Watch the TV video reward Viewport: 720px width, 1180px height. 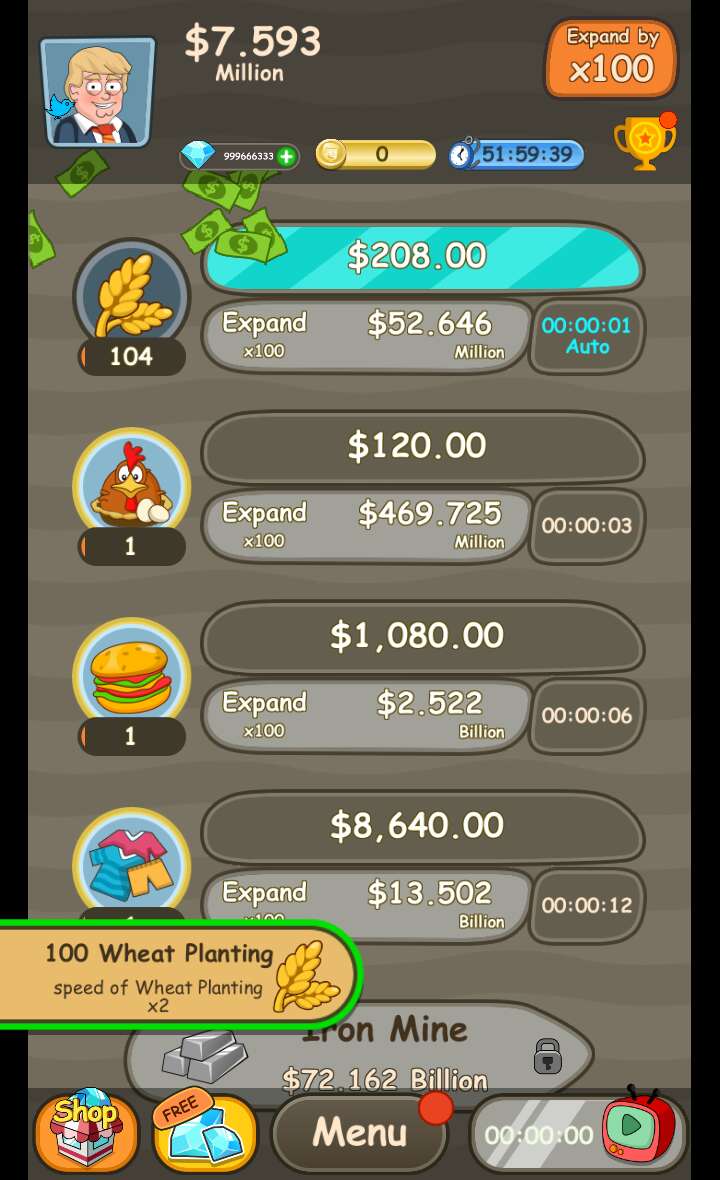[636, 1128]
